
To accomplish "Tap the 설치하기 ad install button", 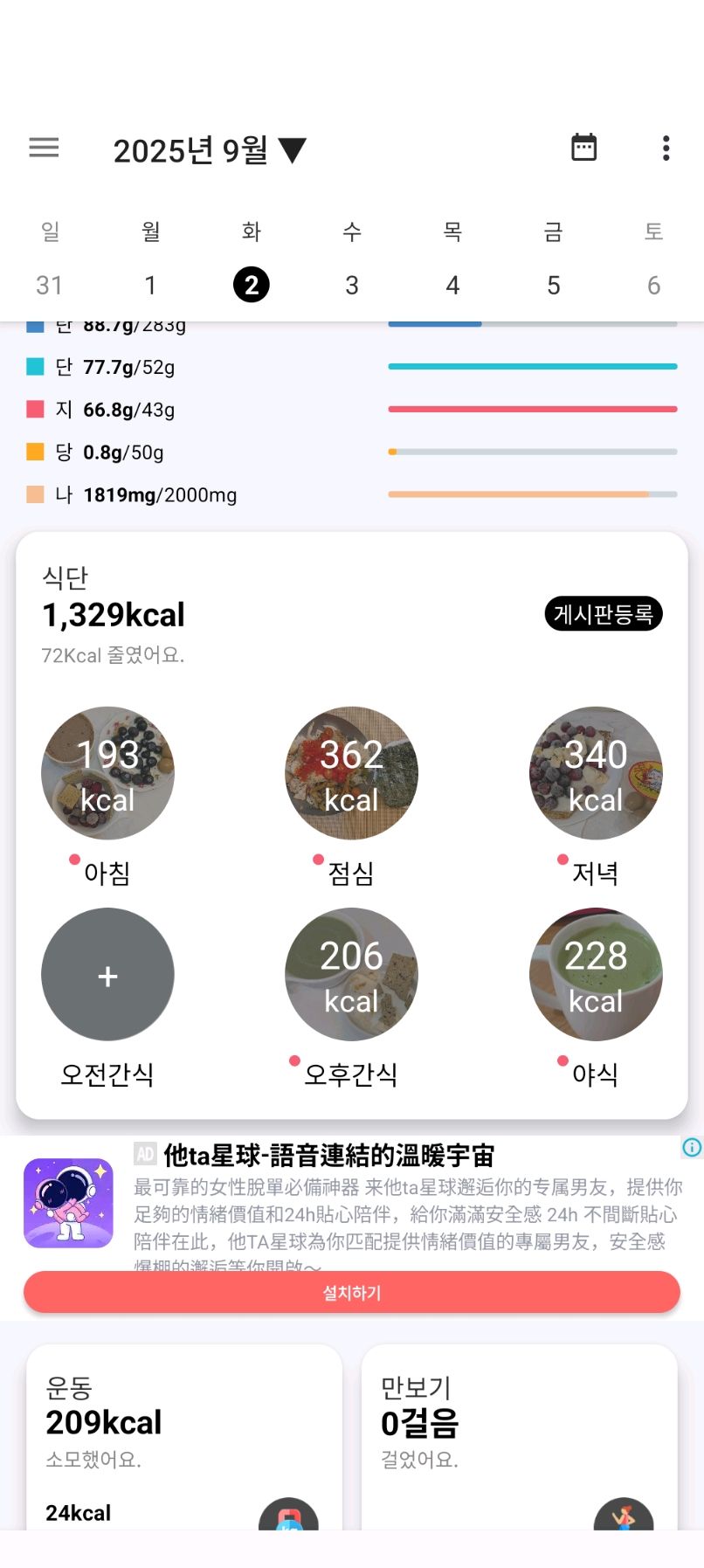I will coord(352,1292).
